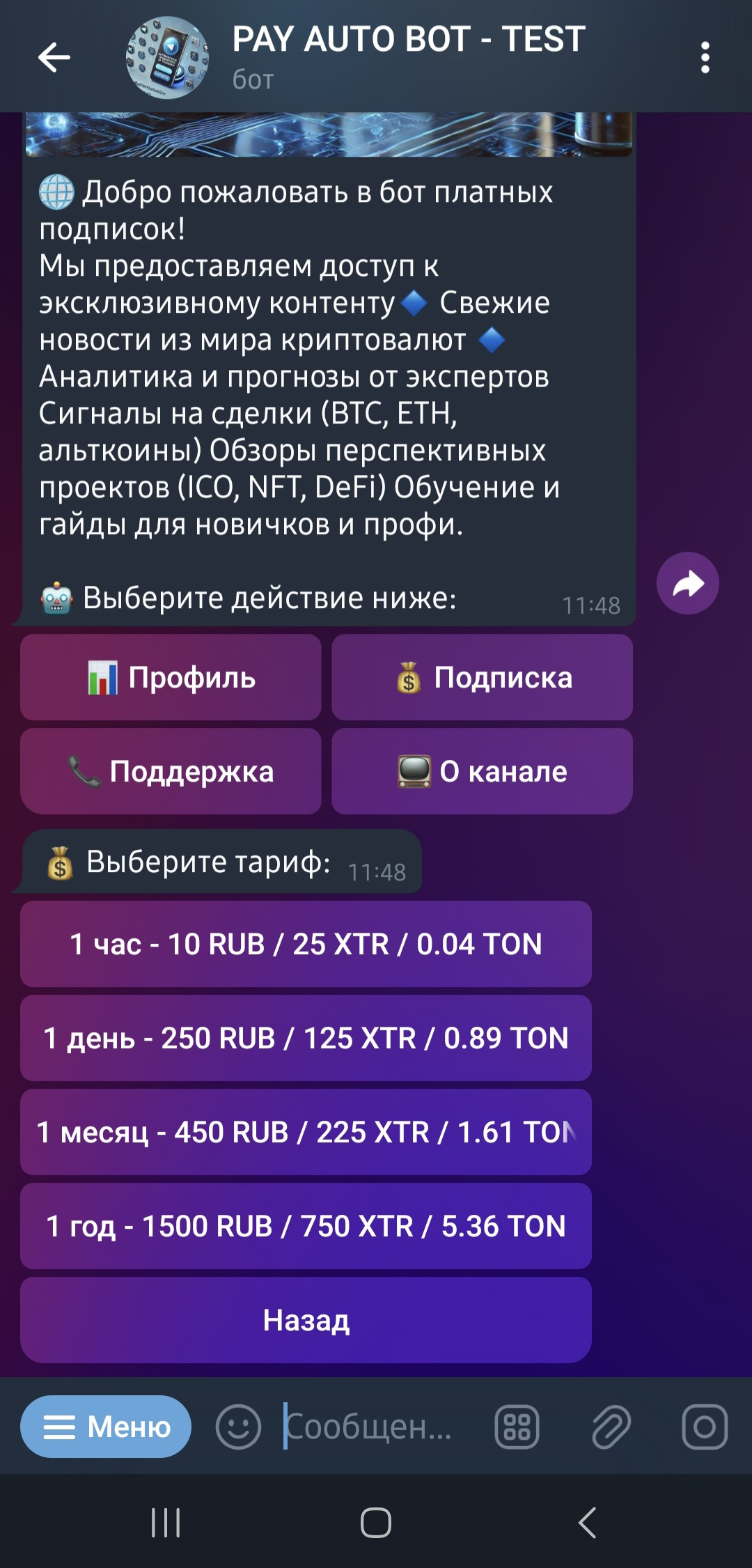Open the emoji picker
This screenshot has width=752, height=1568.
tap(238, 1427)
